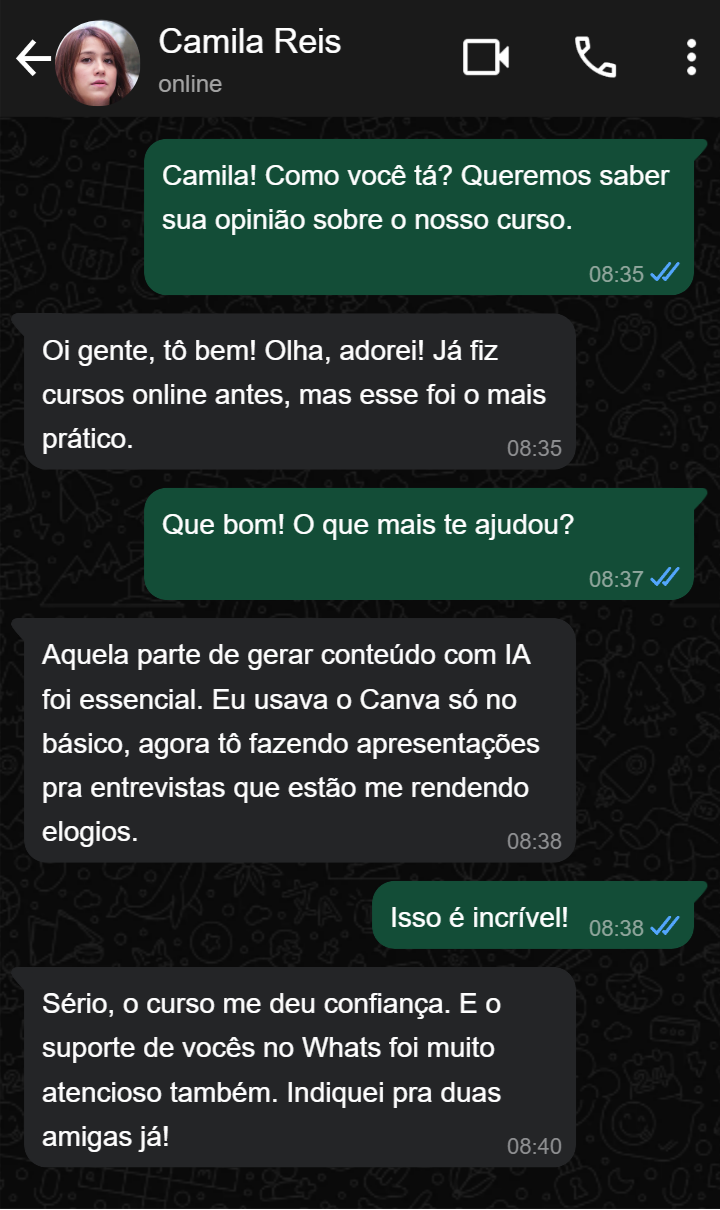The width and height of the screenshot is (720, 1210).
Task: Tap the timestamp 08:40 on the last message
Action: [x=534, y=1146]
